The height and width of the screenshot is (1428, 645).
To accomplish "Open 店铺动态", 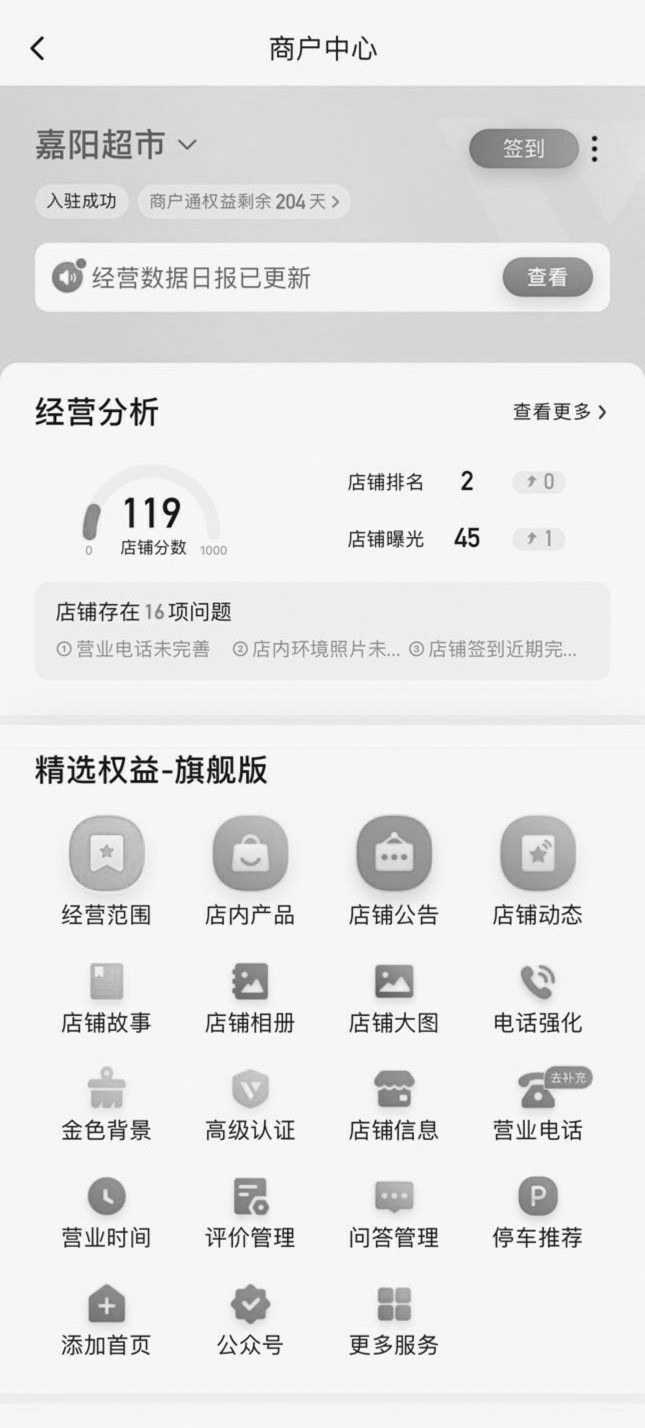I will (537, 870).
